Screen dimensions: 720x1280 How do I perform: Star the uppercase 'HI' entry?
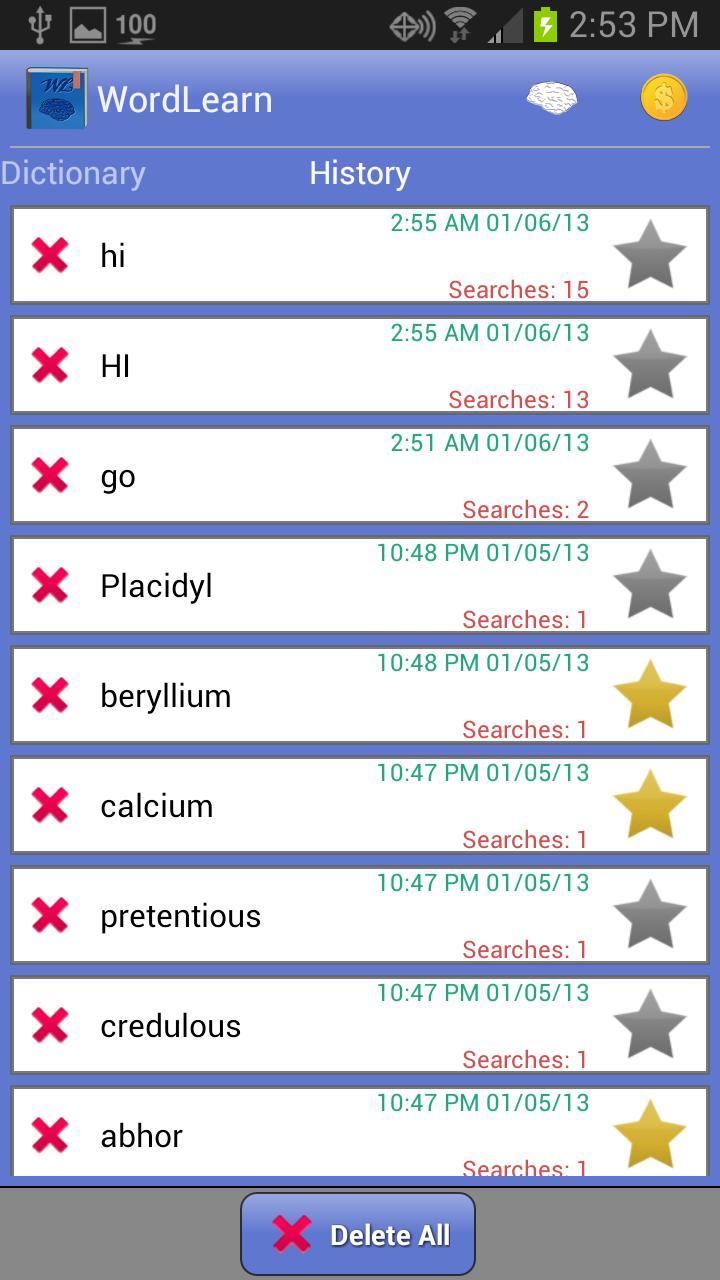[x=650, y=365]
